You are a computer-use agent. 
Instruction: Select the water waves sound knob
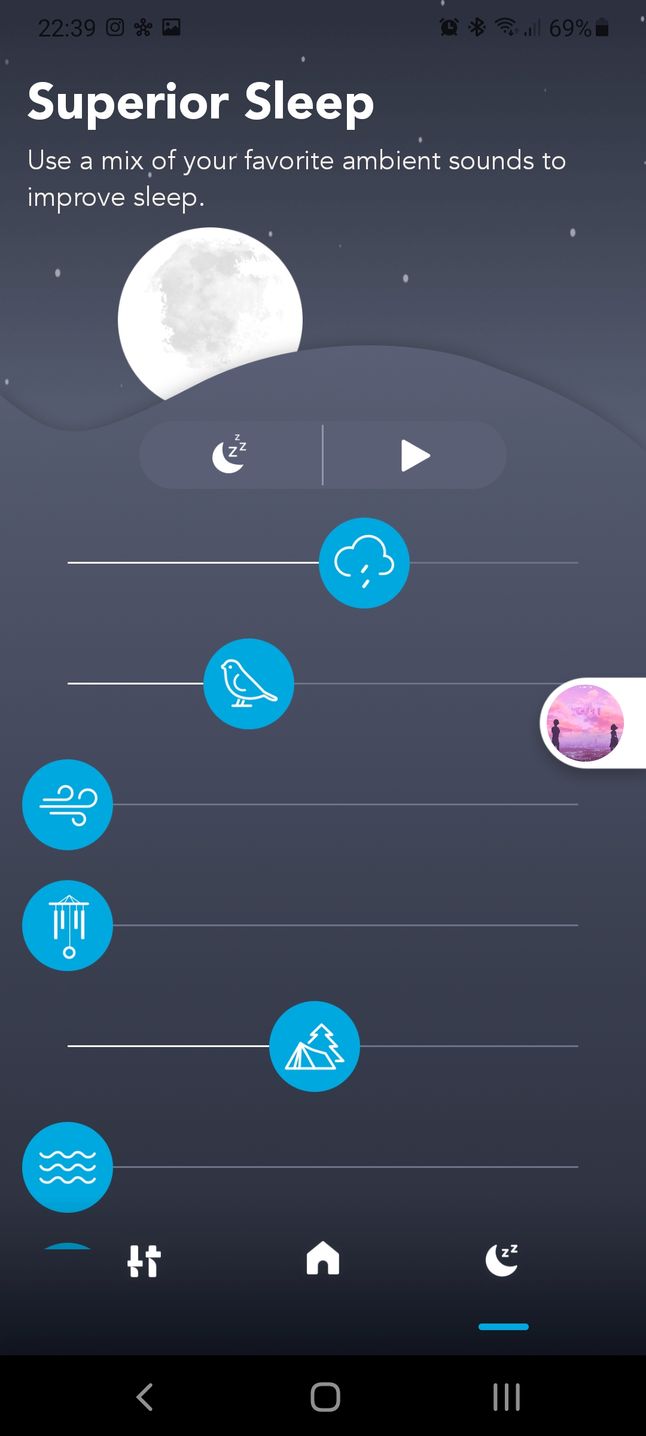(68, 1167)
